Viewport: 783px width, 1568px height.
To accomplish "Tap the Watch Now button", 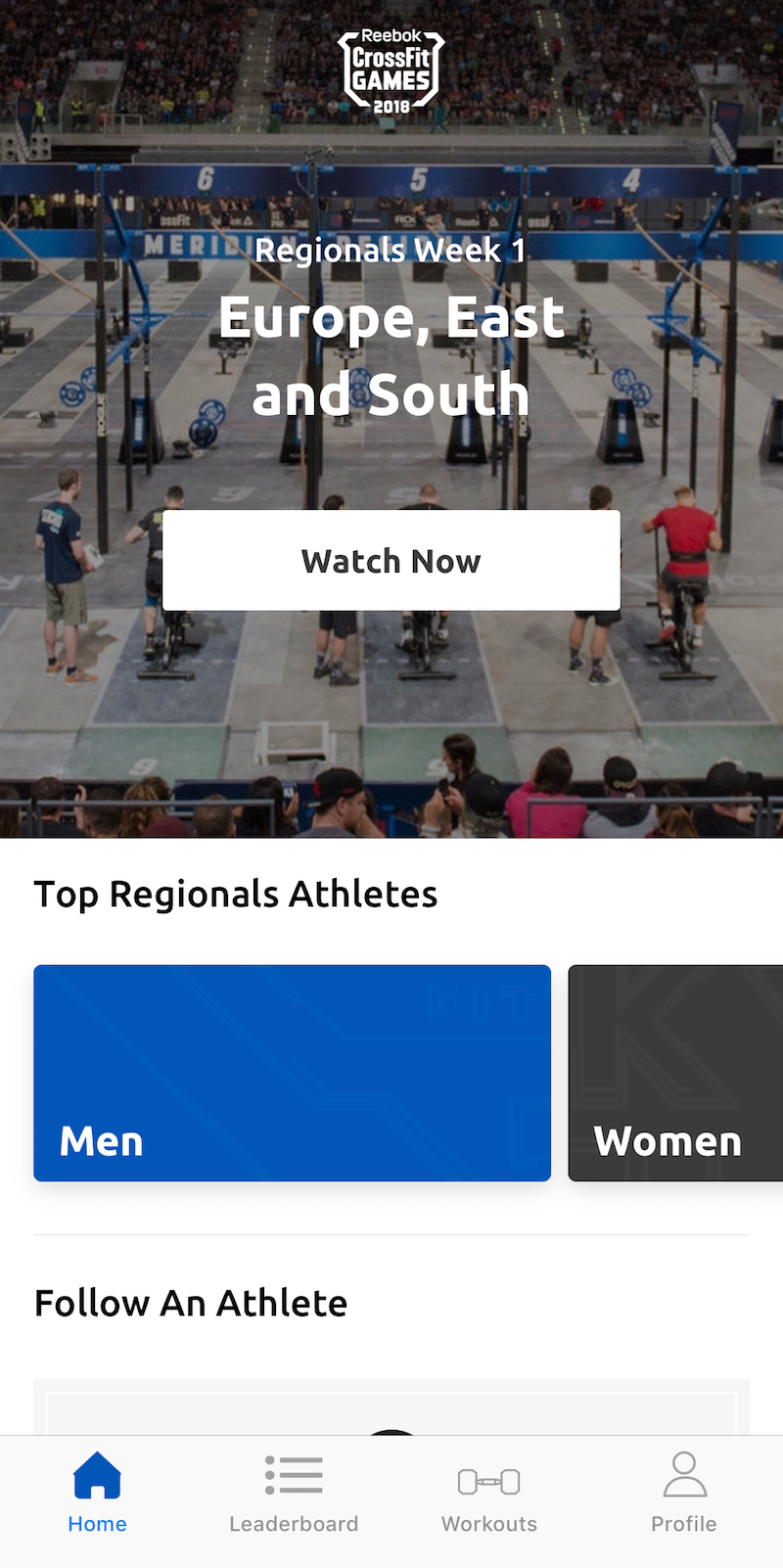I will coord(391,561).
